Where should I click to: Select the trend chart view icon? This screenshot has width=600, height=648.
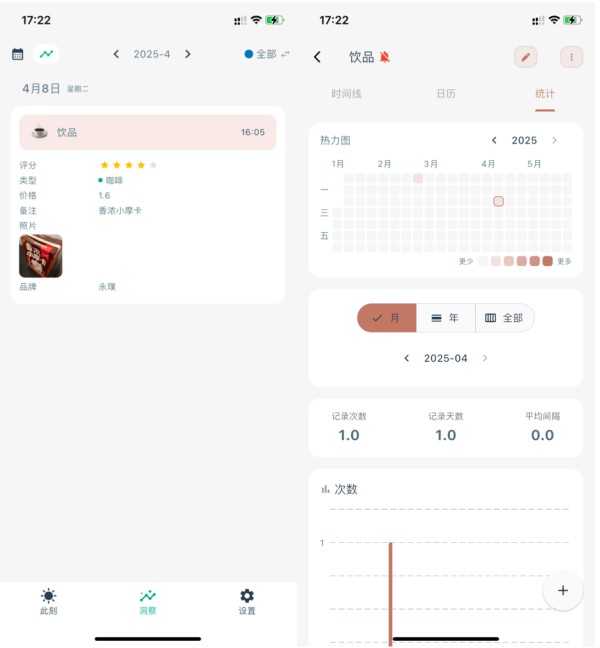pos(46,54)
